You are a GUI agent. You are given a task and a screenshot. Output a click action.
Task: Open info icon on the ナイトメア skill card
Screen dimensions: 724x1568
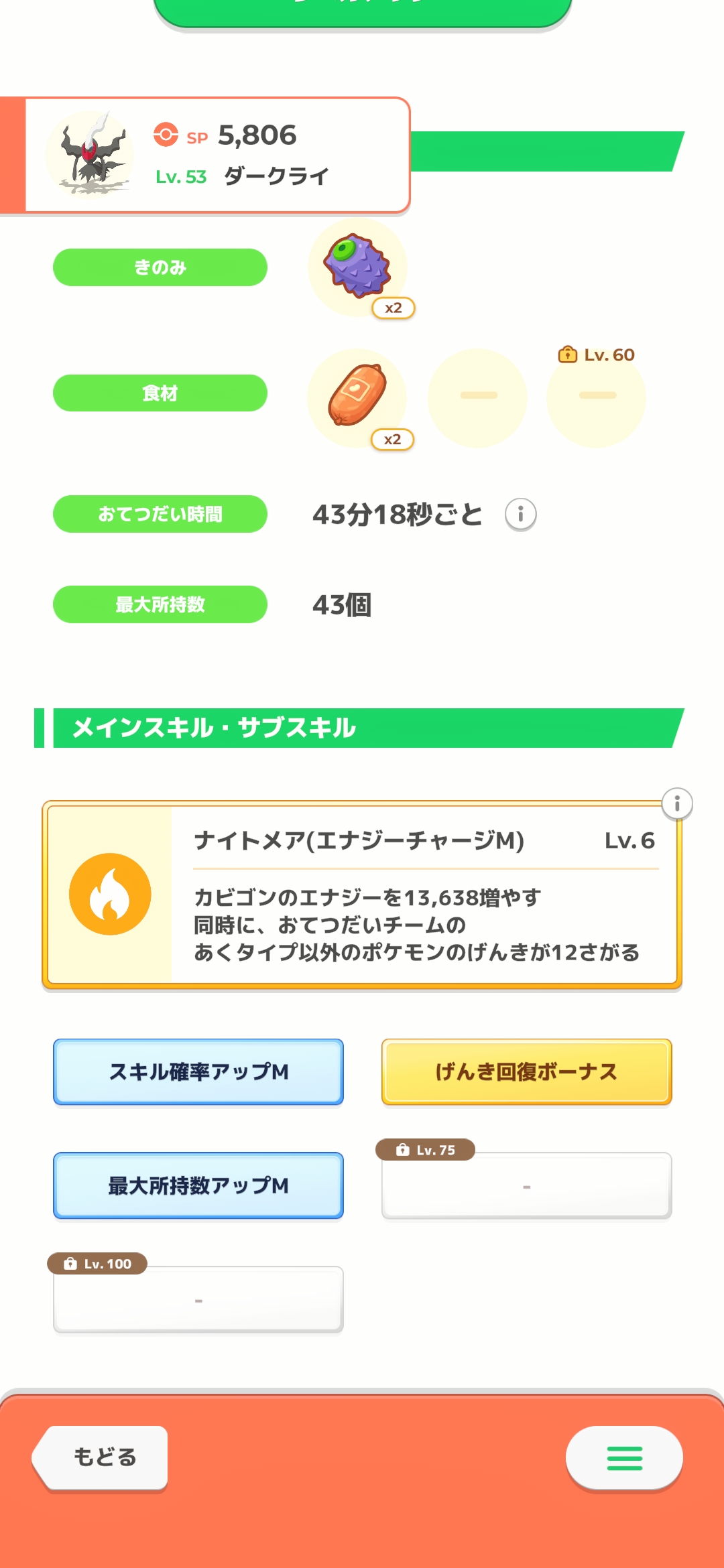pos(677,803)
